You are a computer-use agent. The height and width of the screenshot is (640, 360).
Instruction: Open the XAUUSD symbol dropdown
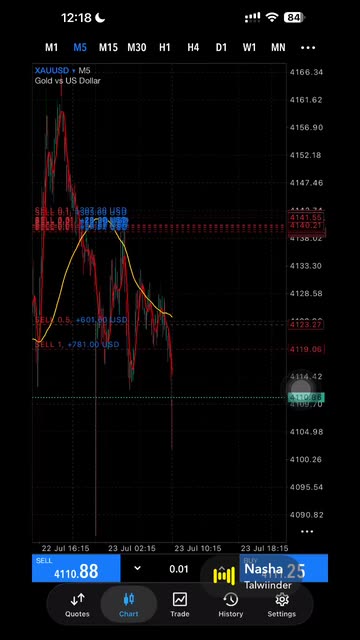pos(55,71)
